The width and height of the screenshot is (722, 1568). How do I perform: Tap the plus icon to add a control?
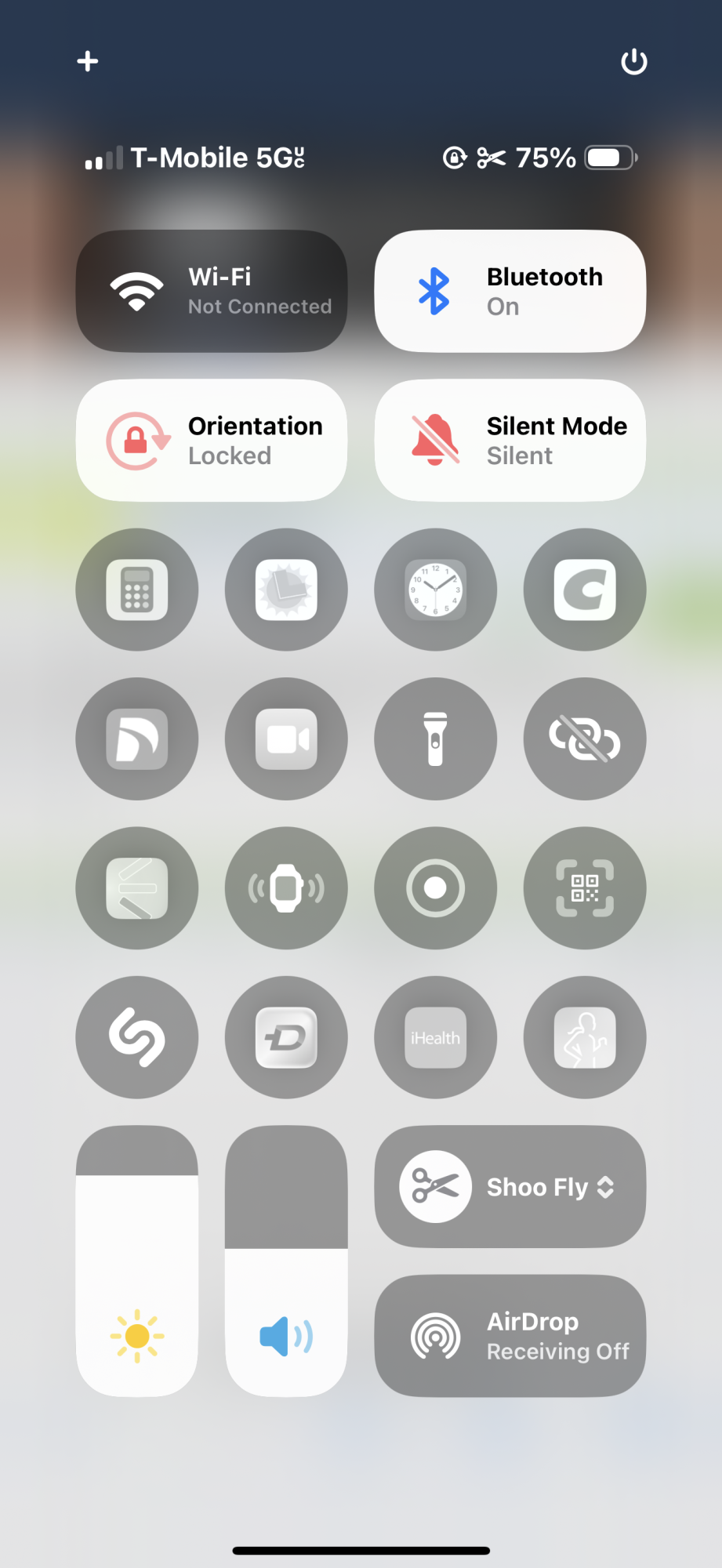[x=88, y=61]
